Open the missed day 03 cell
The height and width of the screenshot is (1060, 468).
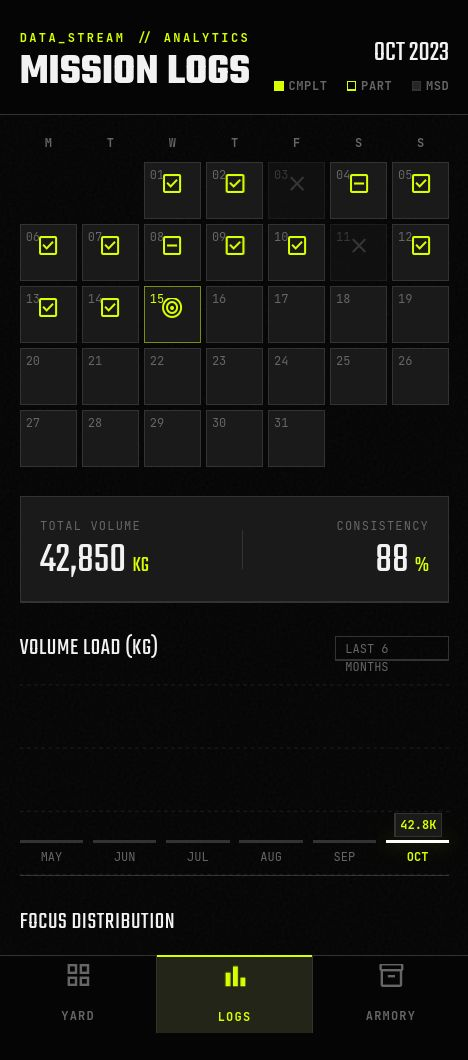point(296,190)
